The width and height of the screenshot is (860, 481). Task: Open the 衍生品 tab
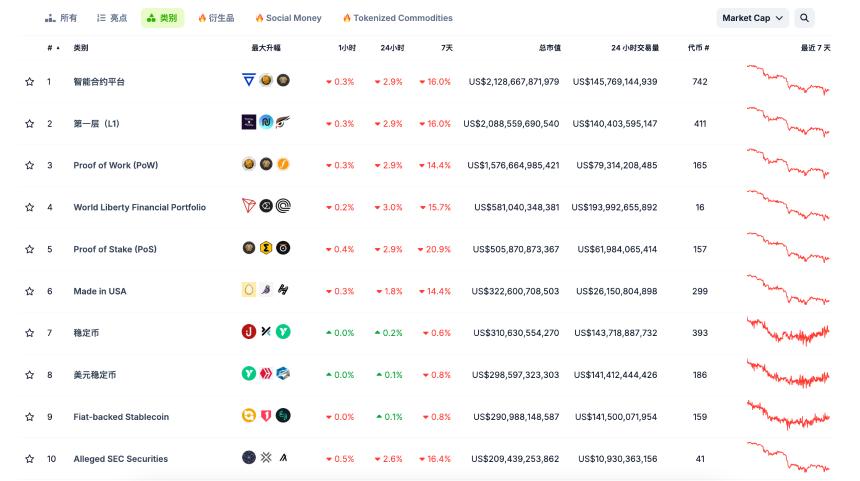tap(216, 18)
